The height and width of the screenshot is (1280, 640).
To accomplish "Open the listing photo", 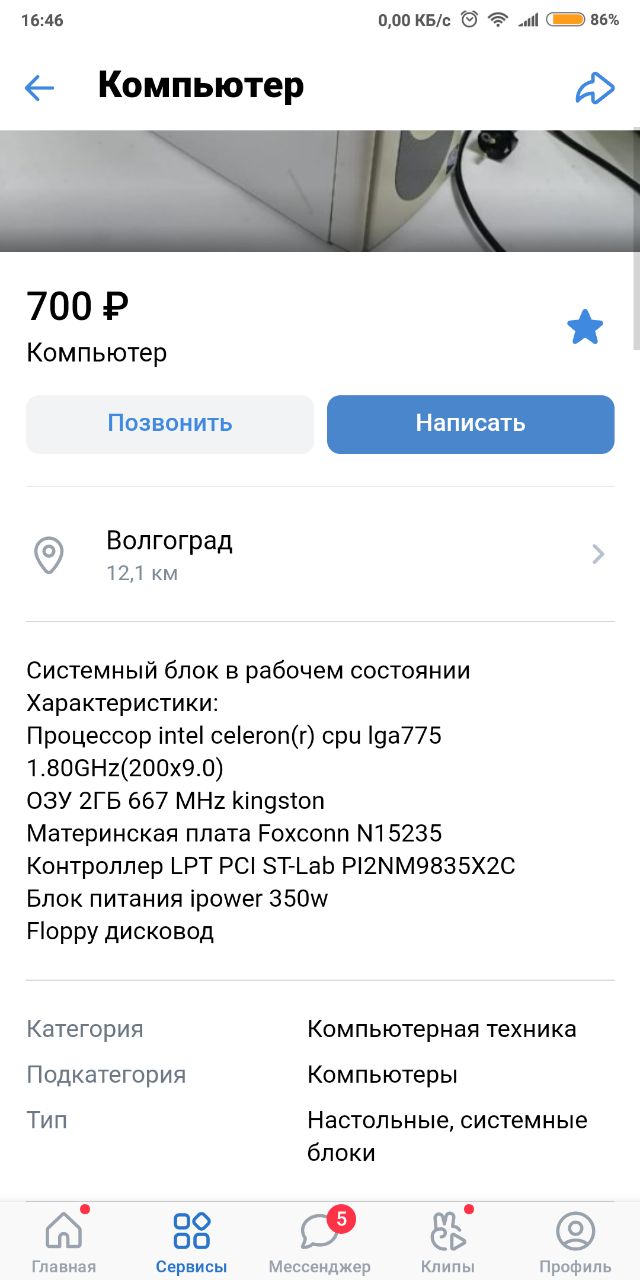I will (x=320, y=190).
